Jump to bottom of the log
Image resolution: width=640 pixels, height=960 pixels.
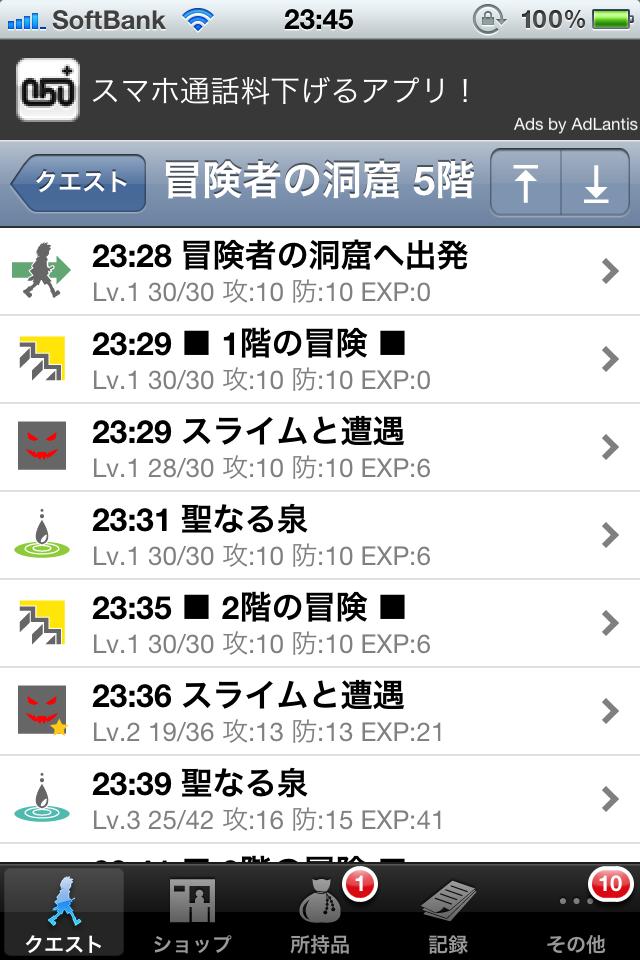[x=597, y=183]
